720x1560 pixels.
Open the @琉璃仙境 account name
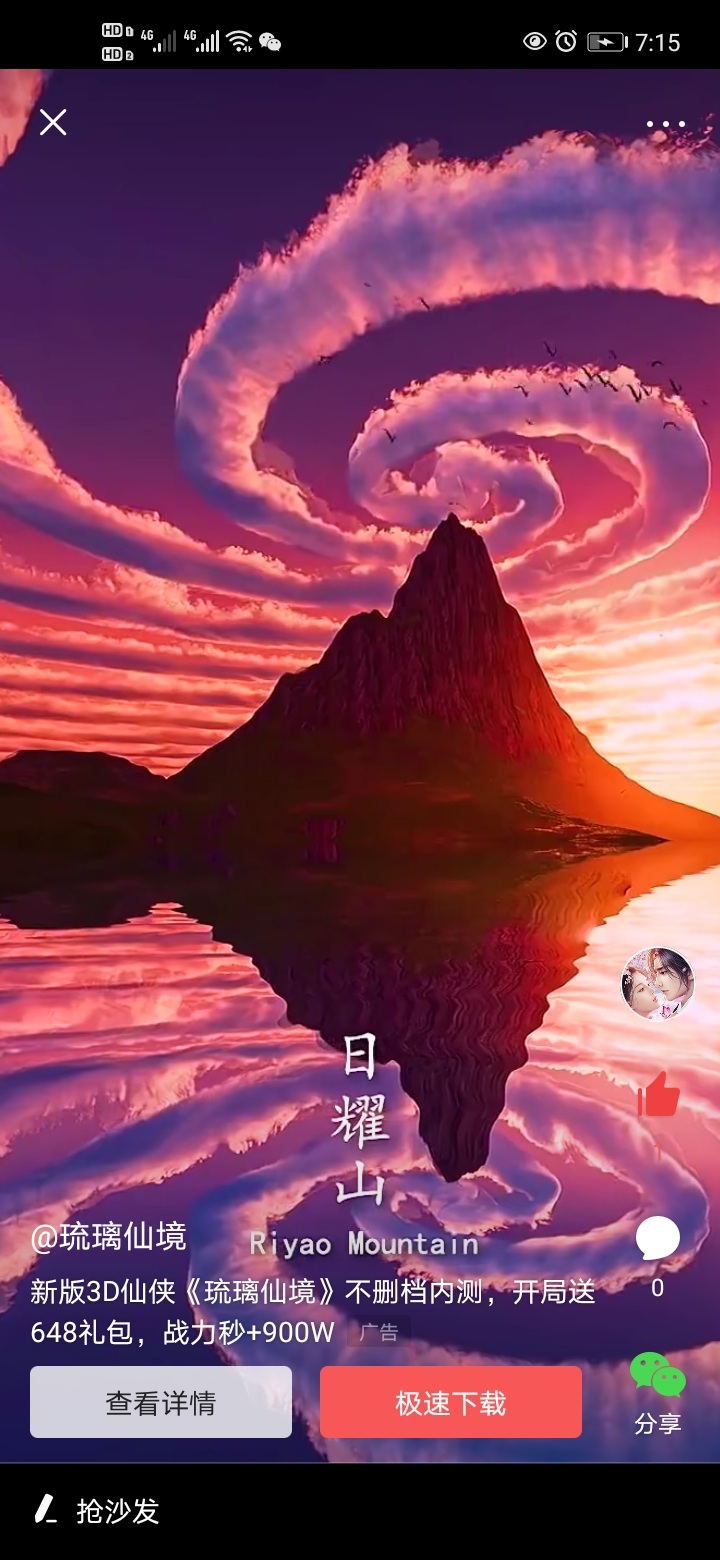click(x=108, y=1238)
